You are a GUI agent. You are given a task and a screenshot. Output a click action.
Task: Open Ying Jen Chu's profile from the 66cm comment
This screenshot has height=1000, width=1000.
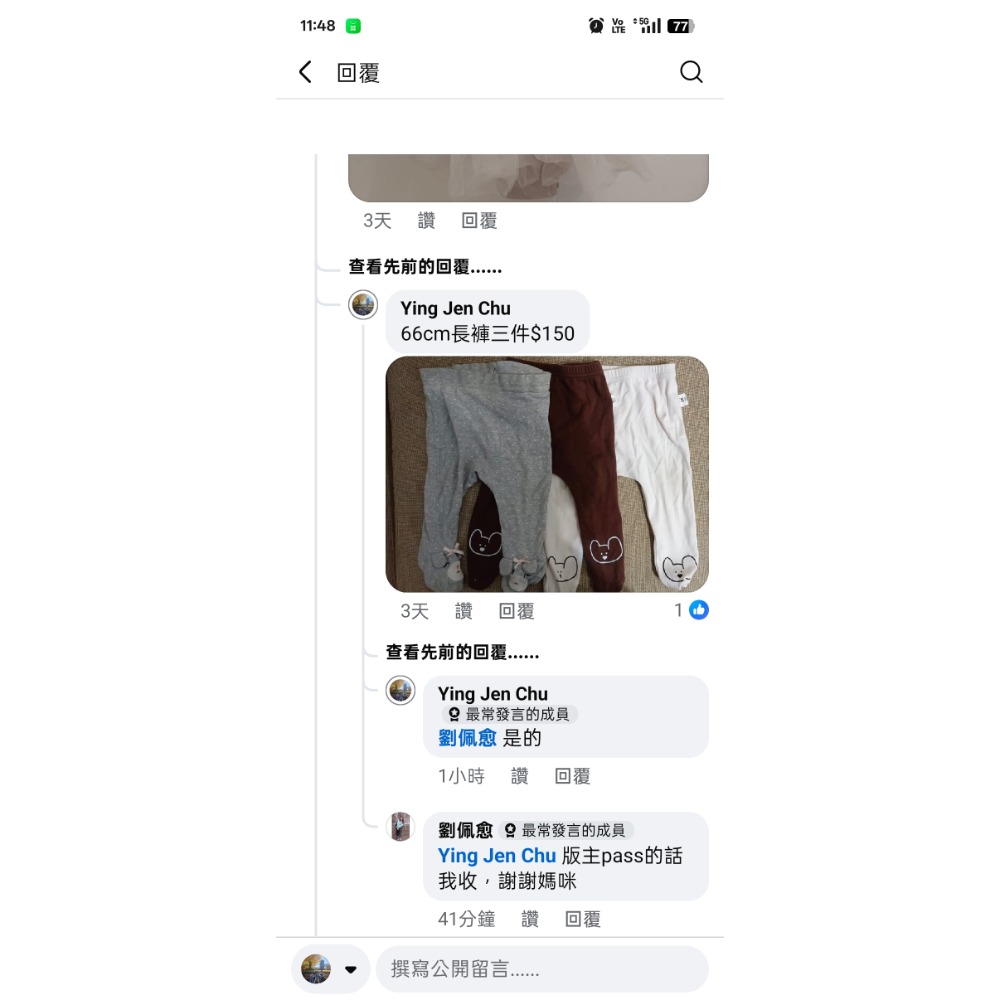pyautogui.click(x=455, y=308)
